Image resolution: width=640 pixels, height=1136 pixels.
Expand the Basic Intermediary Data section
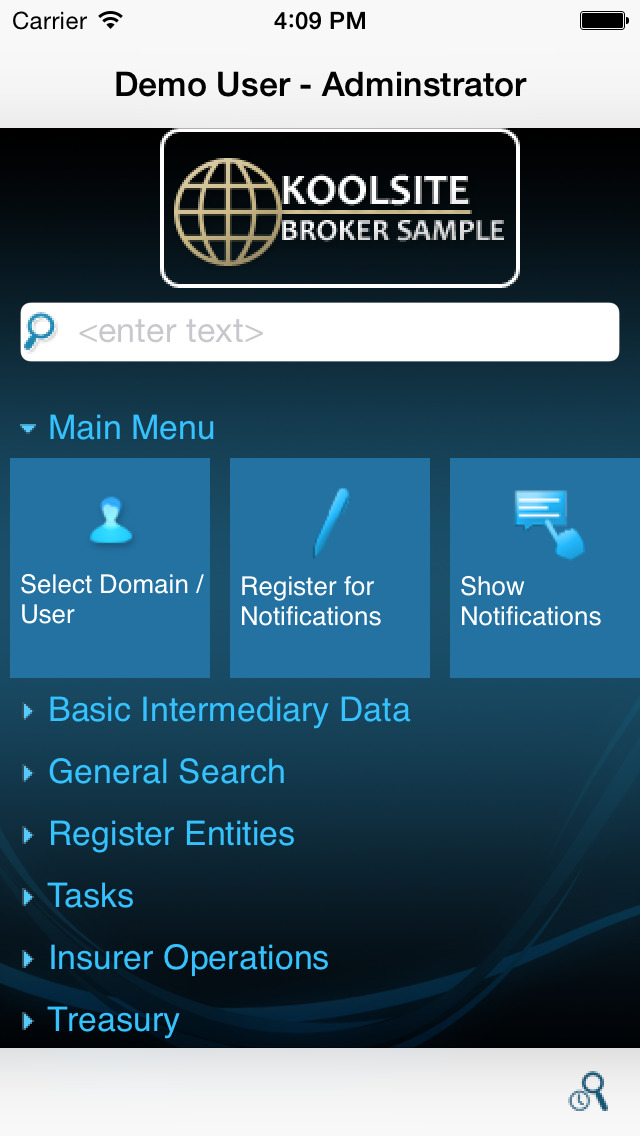216,710
